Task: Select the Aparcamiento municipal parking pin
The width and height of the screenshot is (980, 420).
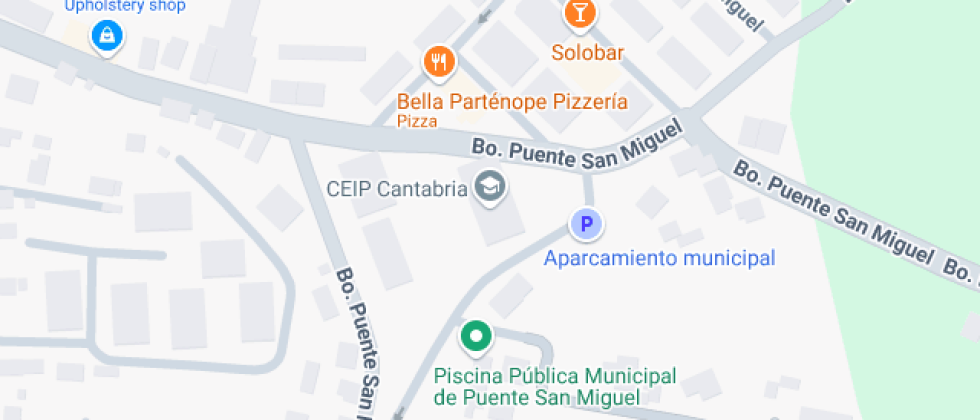Action: coord(587,225)
